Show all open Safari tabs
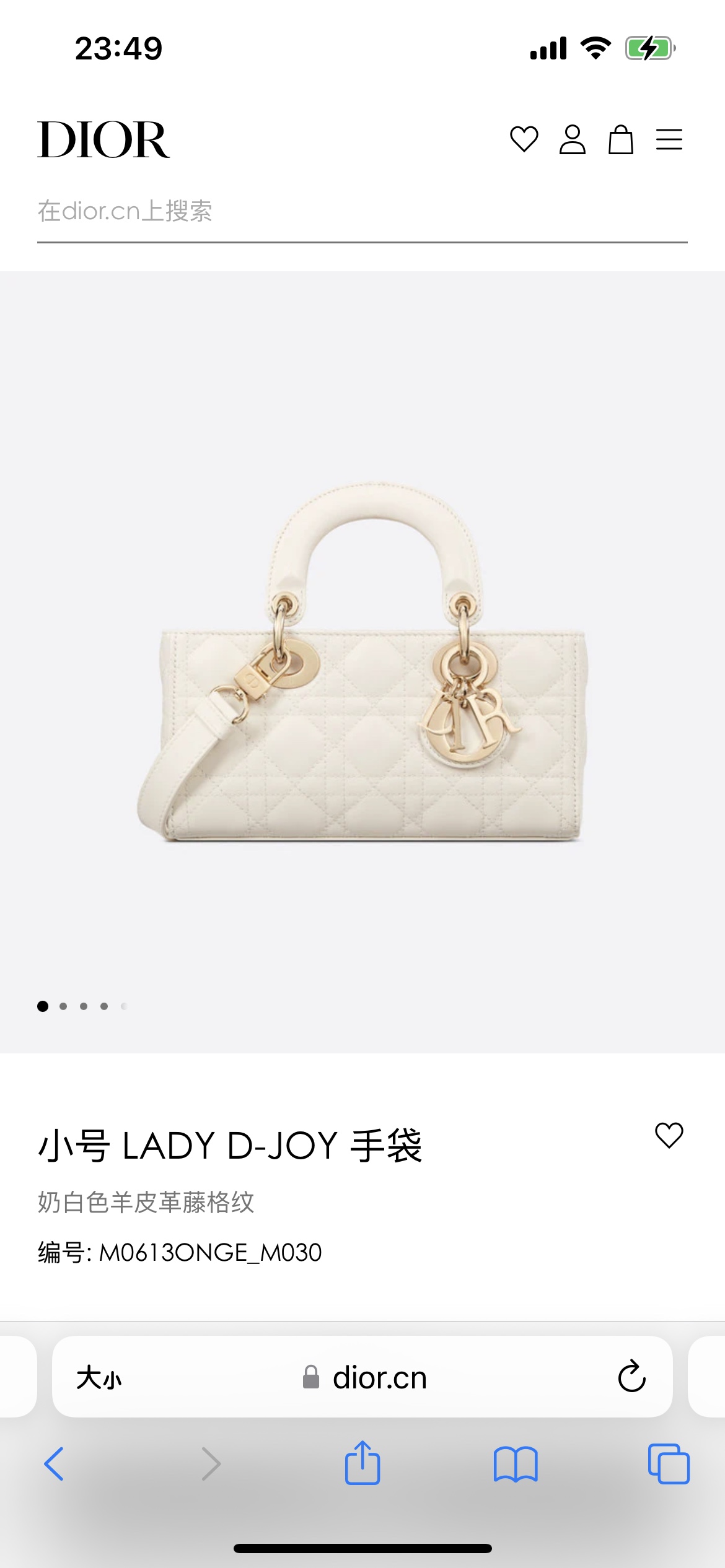This screenshot has height=1568, width=725. click(668, 1464)
